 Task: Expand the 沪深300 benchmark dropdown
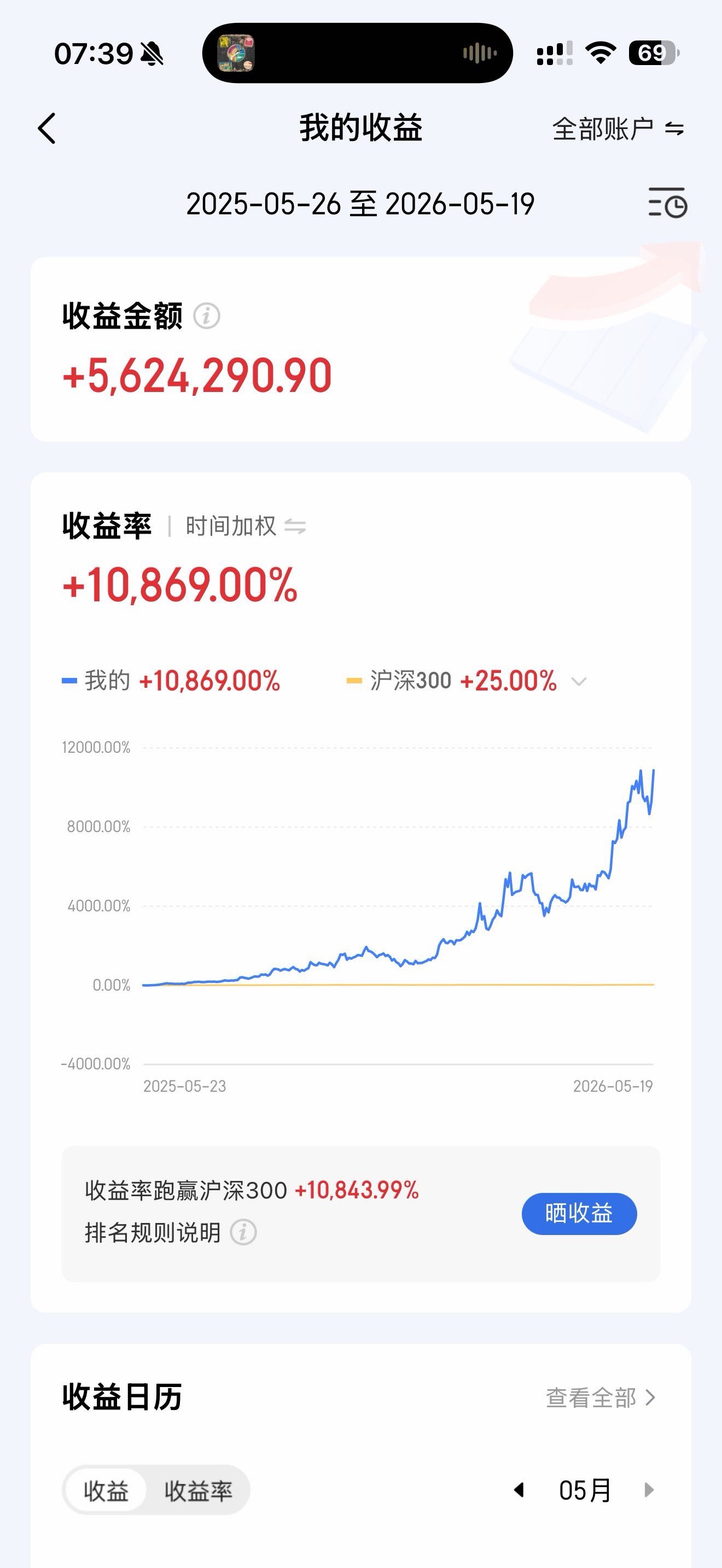pos(579,681)
